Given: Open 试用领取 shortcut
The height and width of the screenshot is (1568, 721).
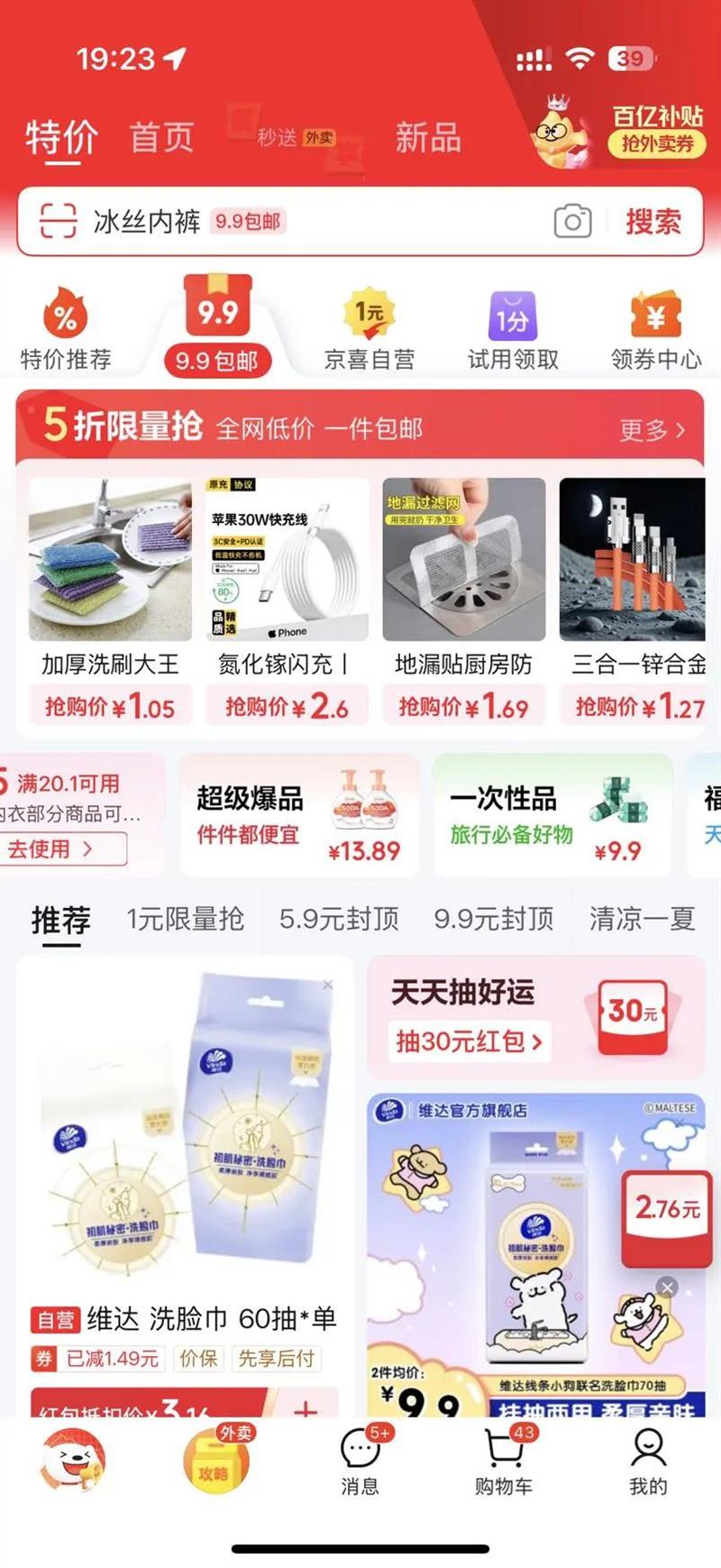Looking at the screenshot, I should (x=513, y=329).
